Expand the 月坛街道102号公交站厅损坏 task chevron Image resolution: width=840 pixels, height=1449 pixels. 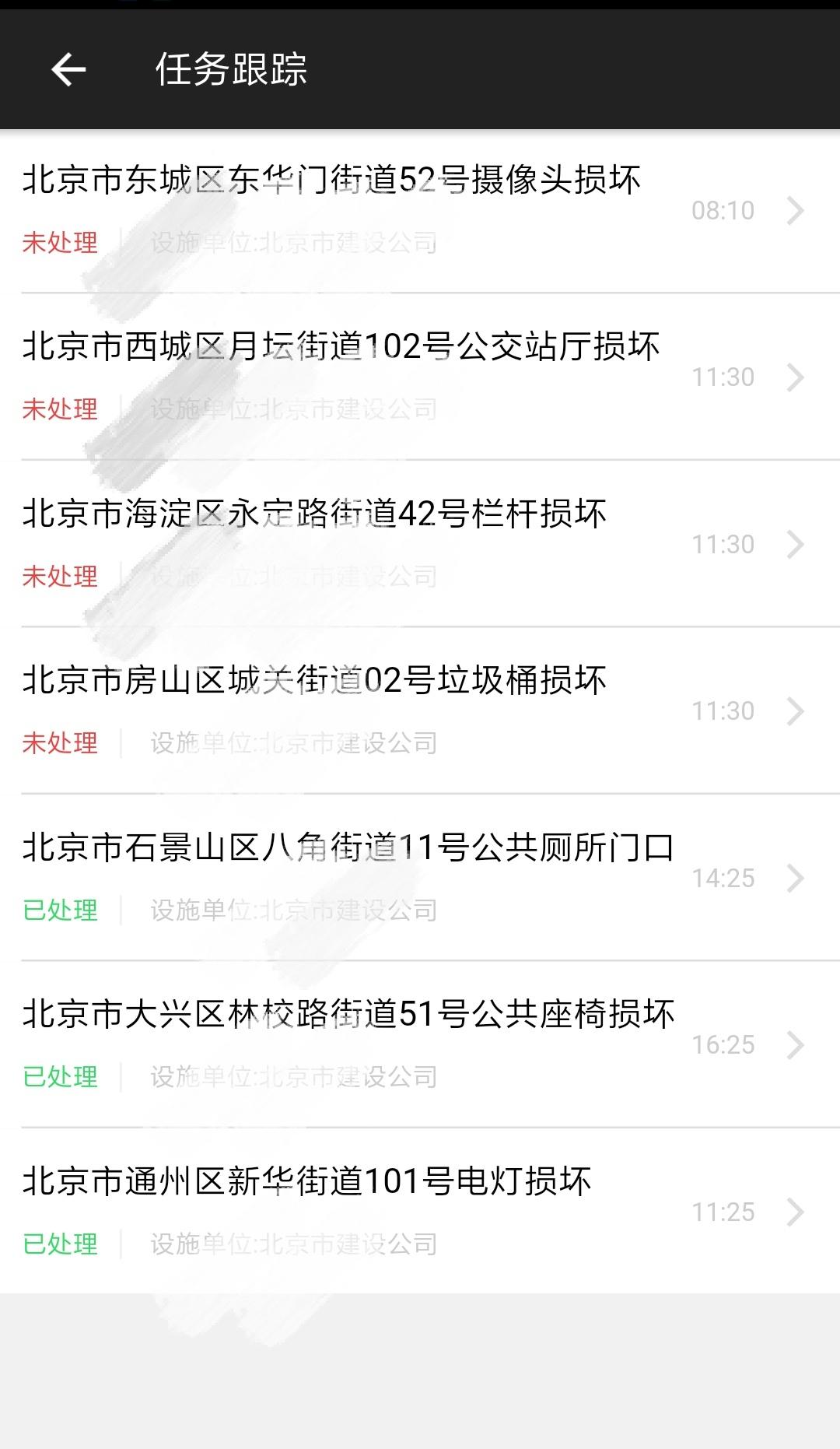[793, 377]
